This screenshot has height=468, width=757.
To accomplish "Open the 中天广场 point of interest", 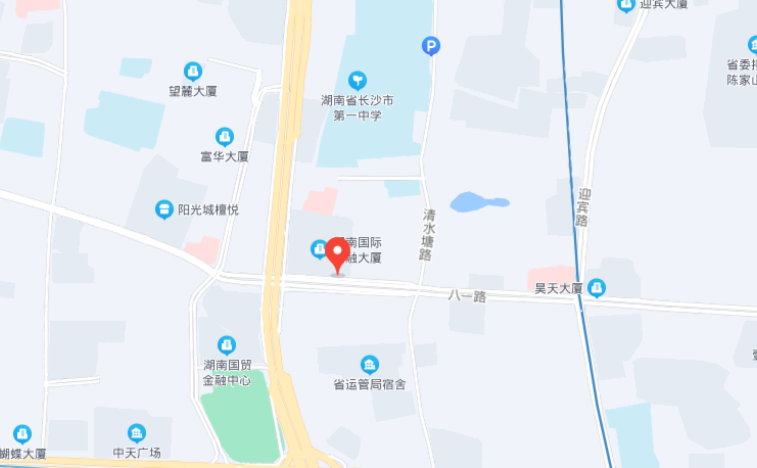I will coord(136,433).
